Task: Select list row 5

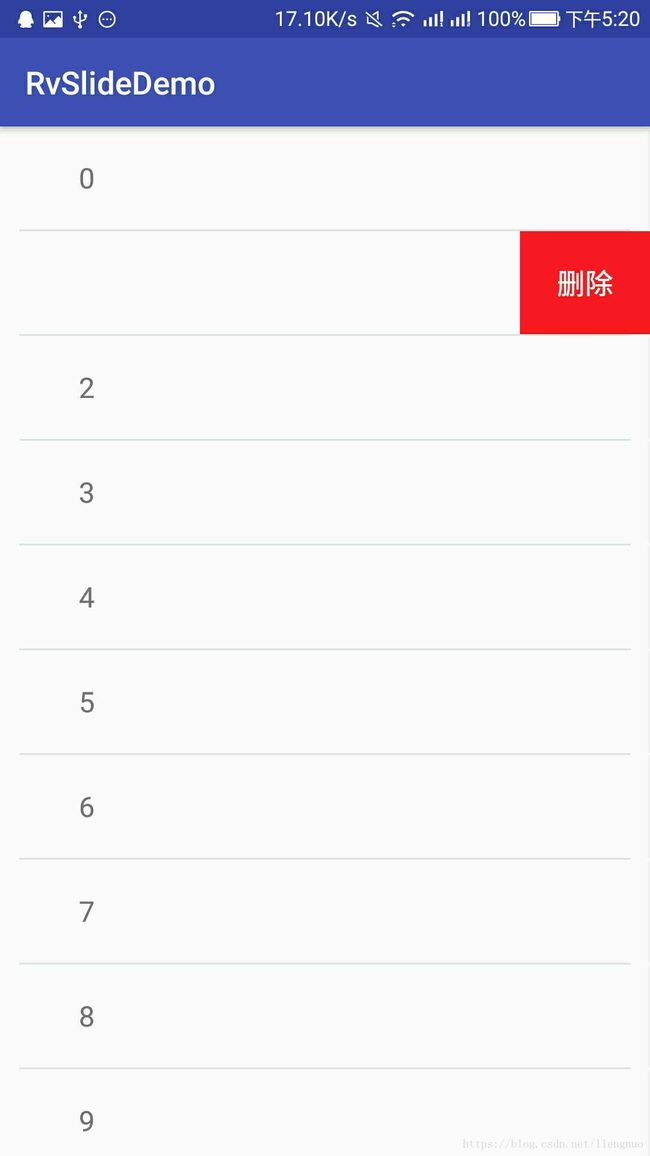Action: coord(325,702)
